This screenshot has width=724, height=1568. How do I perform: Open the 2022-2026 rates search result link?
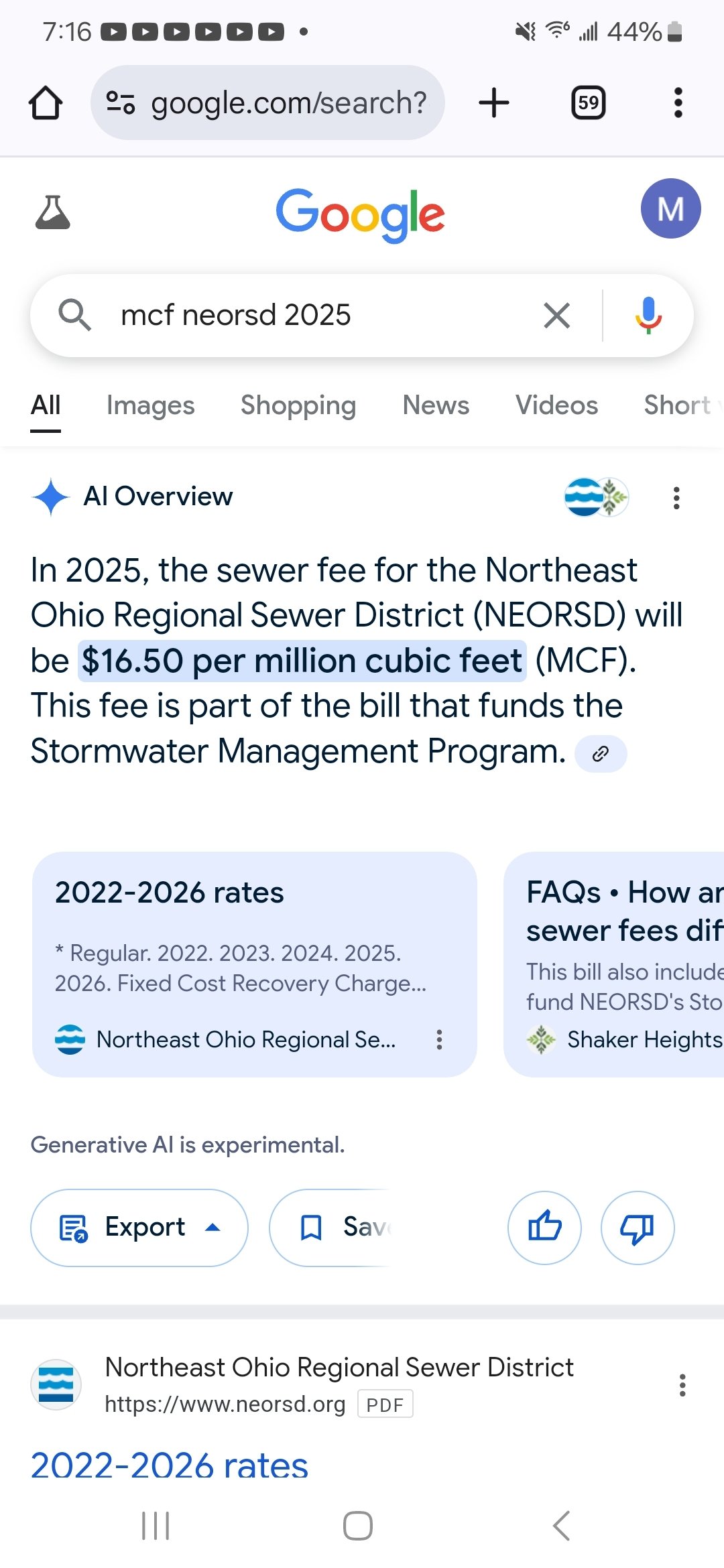point(169,1465)
